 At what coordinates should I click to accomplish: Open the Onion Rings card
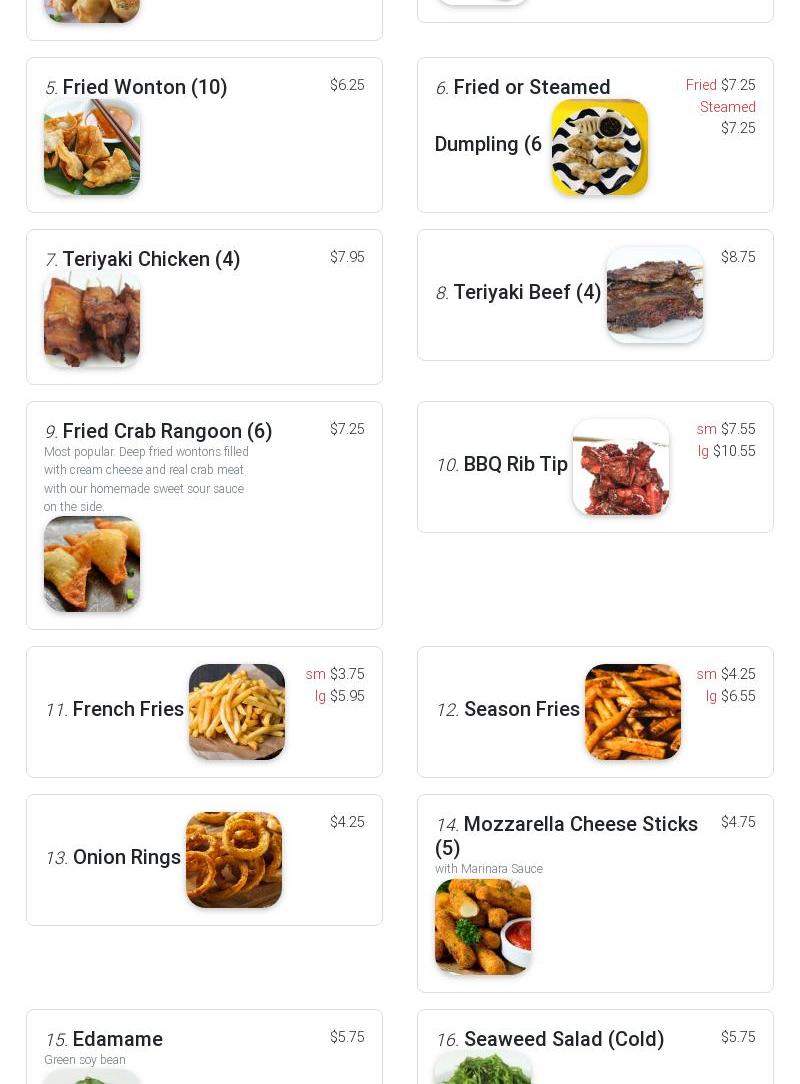[126, 858]
